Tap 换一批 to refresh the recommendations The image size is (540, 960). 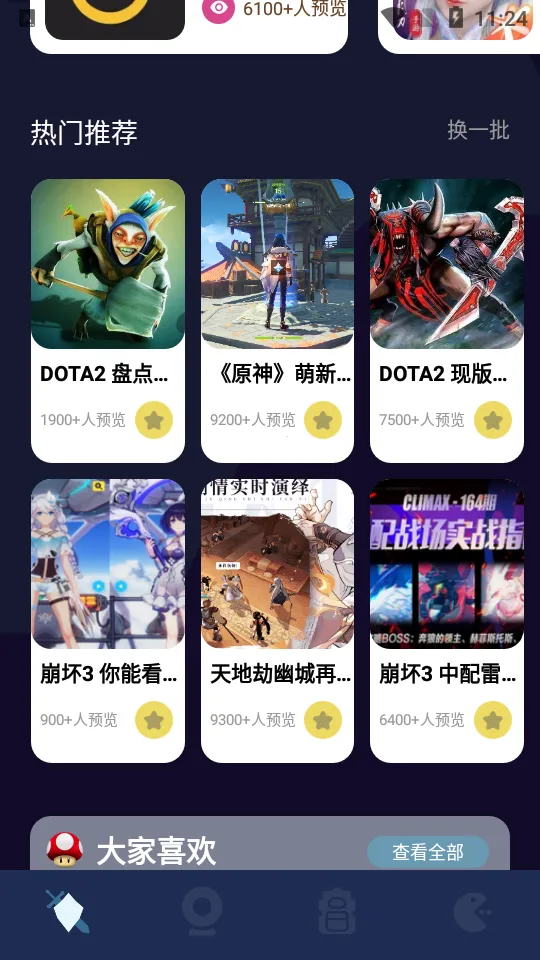click(x=478, y=130)
